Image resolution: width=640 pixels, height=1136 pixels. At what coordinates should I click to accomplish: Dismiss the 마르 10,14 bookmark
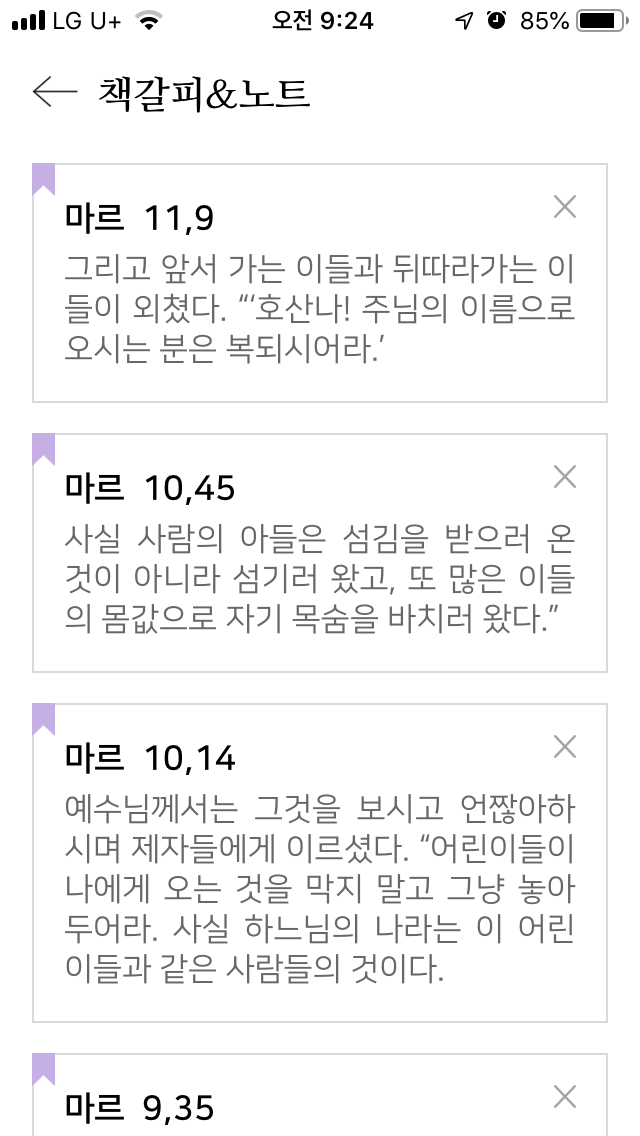pos(565,746)
